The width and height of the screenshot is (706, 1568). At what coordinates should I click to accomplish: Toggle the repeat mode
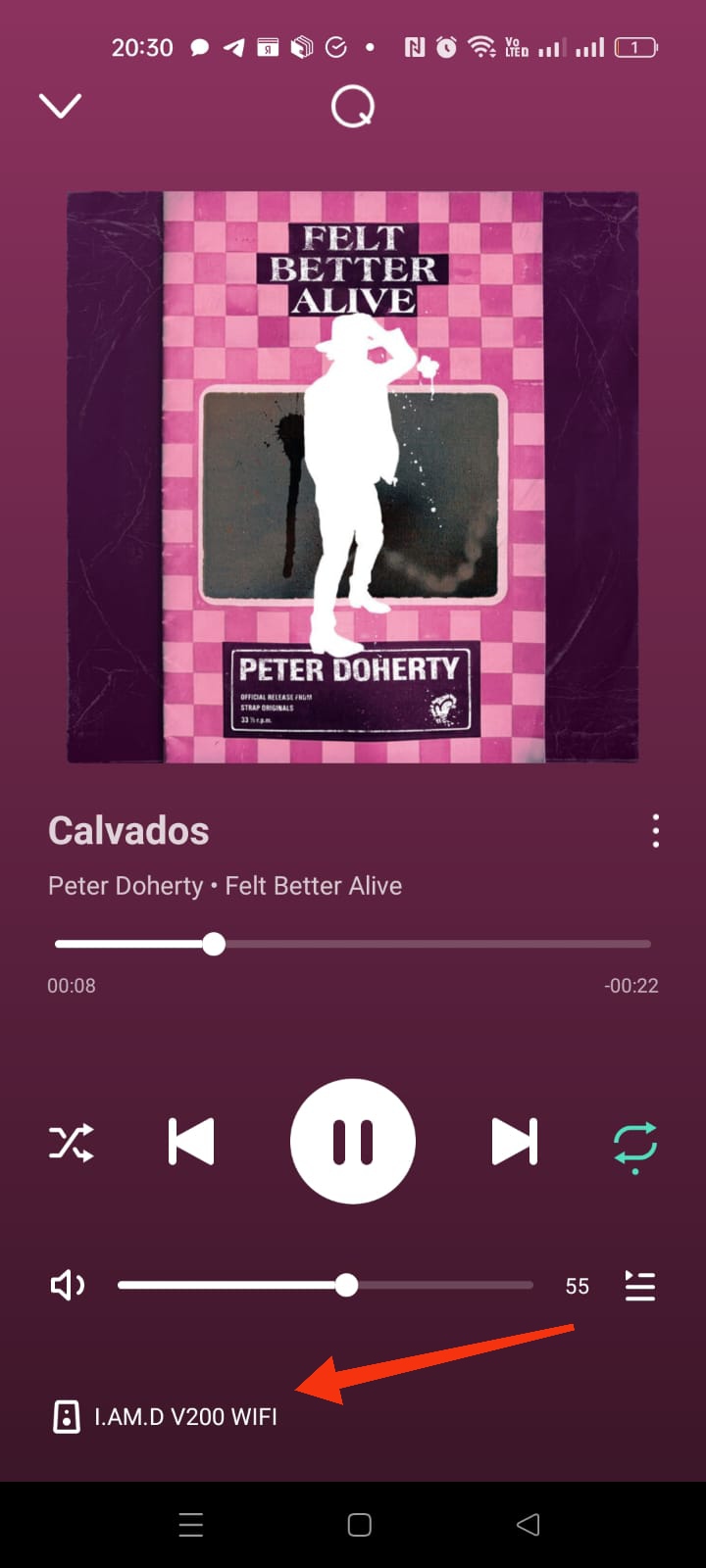(x=634, y=1145)
